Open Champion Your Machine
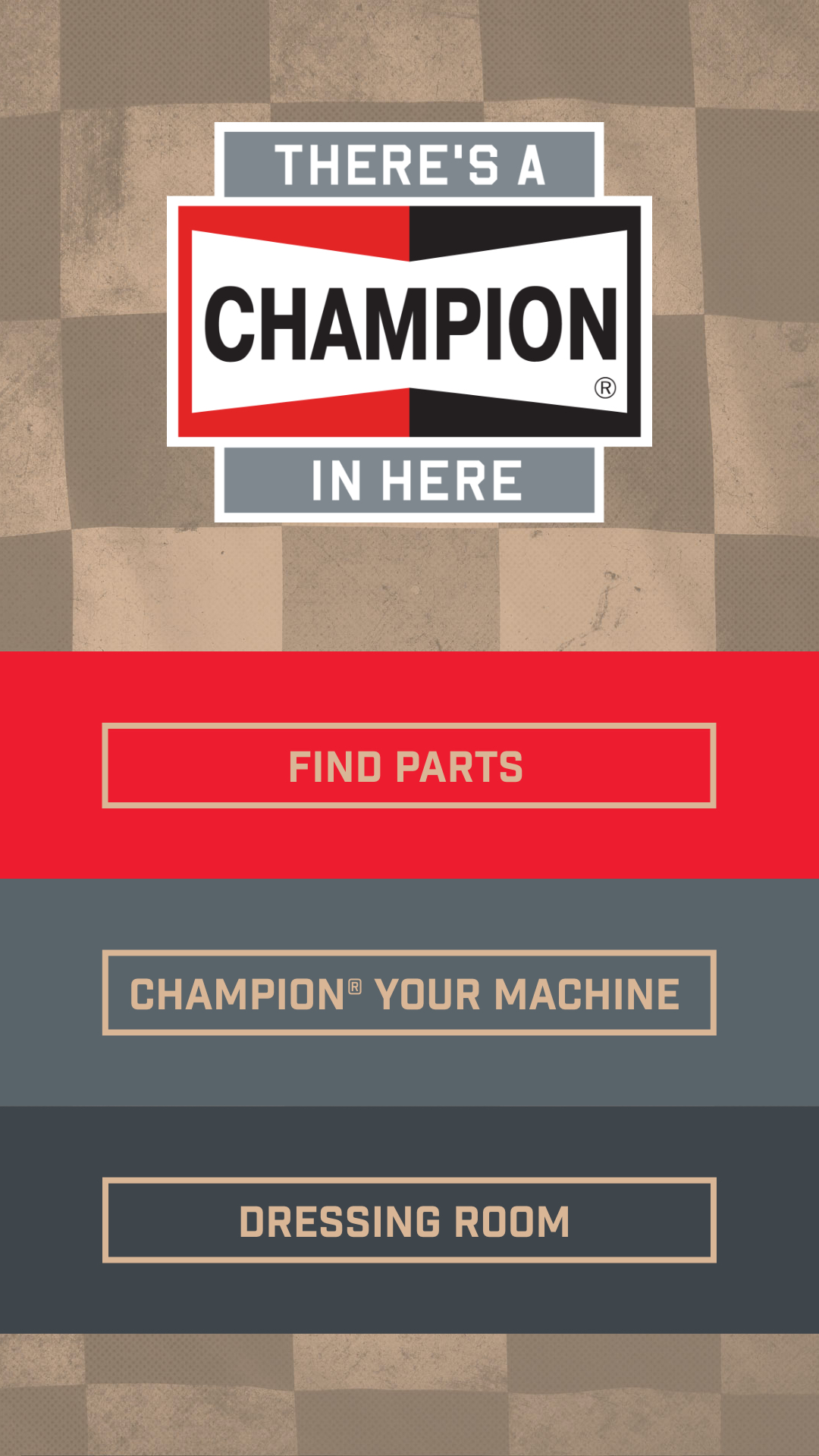The width and height of the screenshot is (819, 1456). point(409,993)
